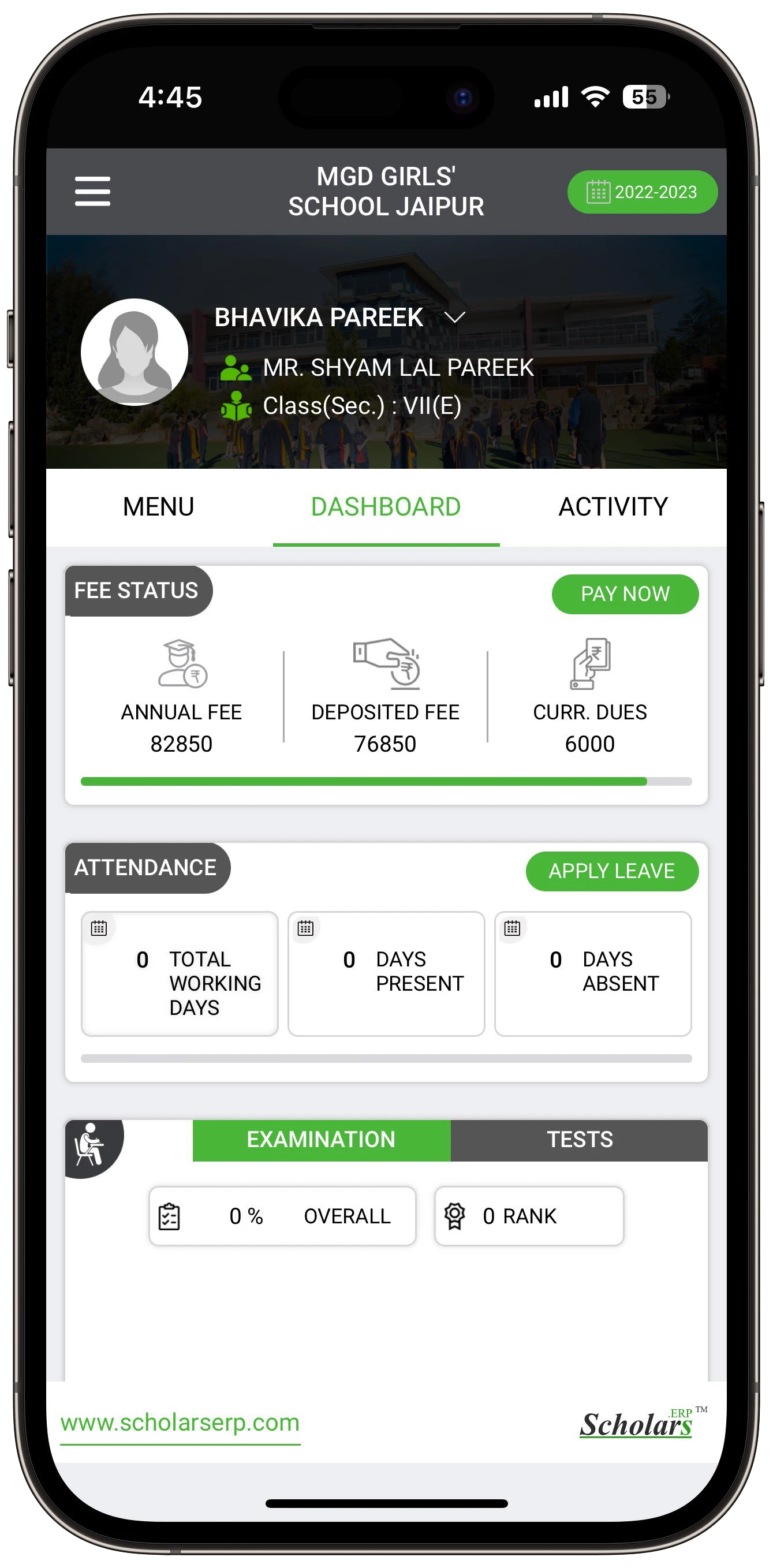Expand the student selector next to Bhavika Pareek
This screenshot has height=1568, width=773.
coord(455,317)
